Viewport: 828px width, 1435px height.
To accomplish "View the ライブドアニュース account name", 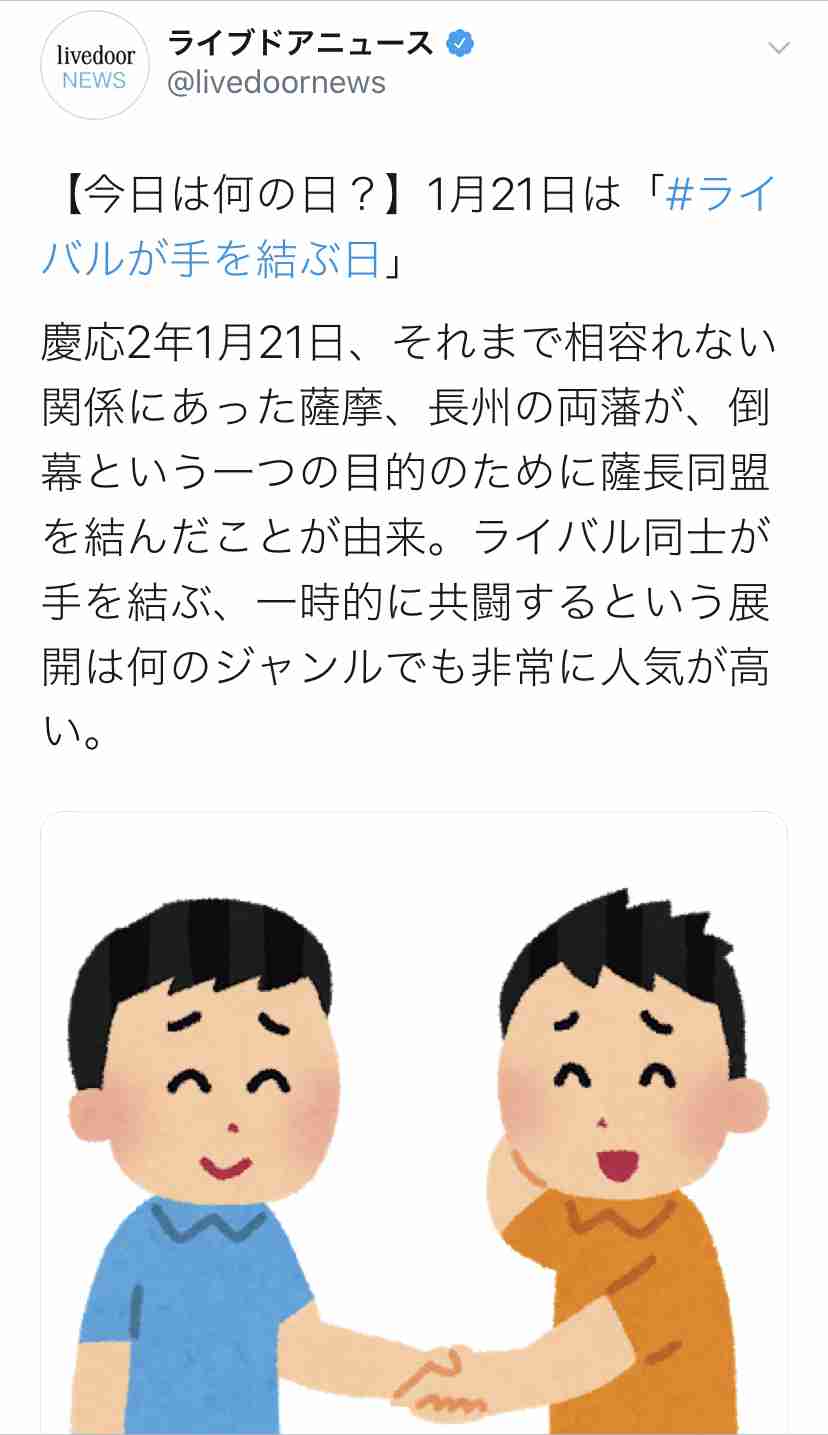I will click(x=301, y=43).
